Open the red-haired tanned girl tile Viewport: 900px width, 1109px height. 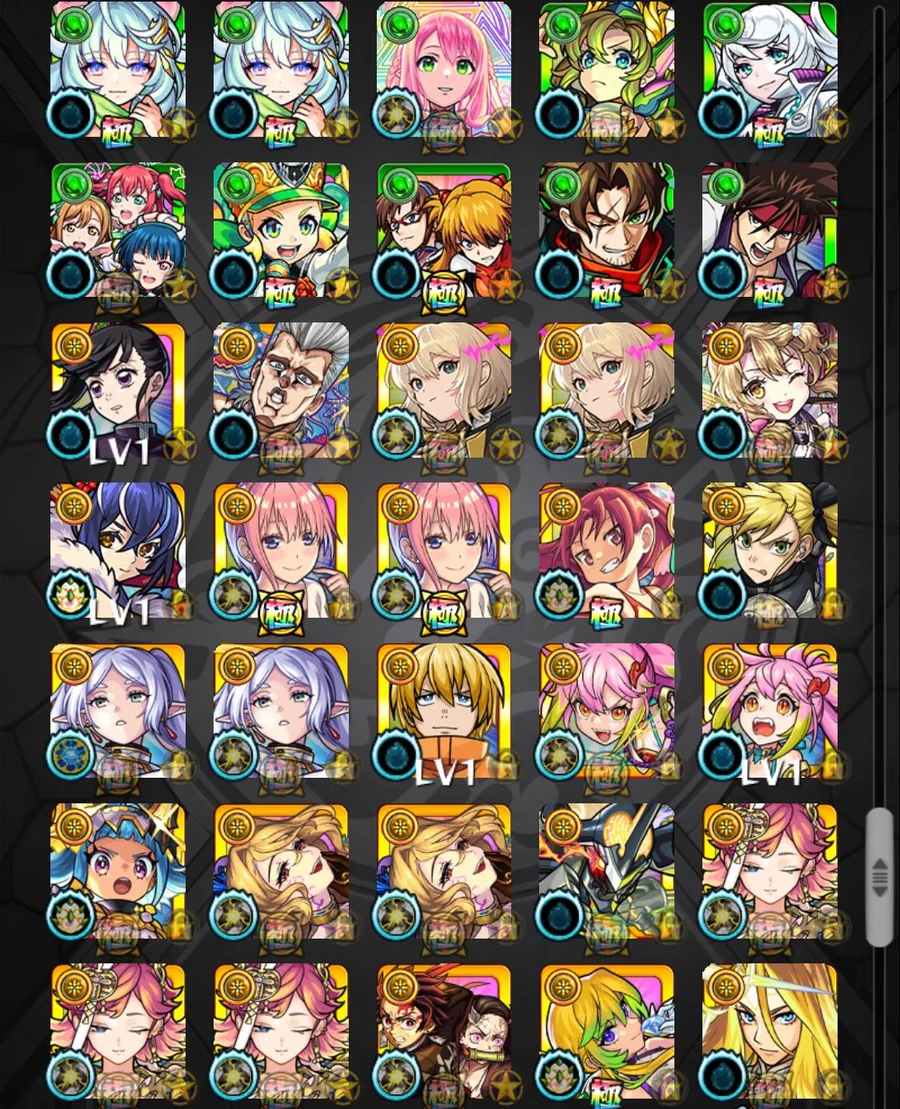606,551
